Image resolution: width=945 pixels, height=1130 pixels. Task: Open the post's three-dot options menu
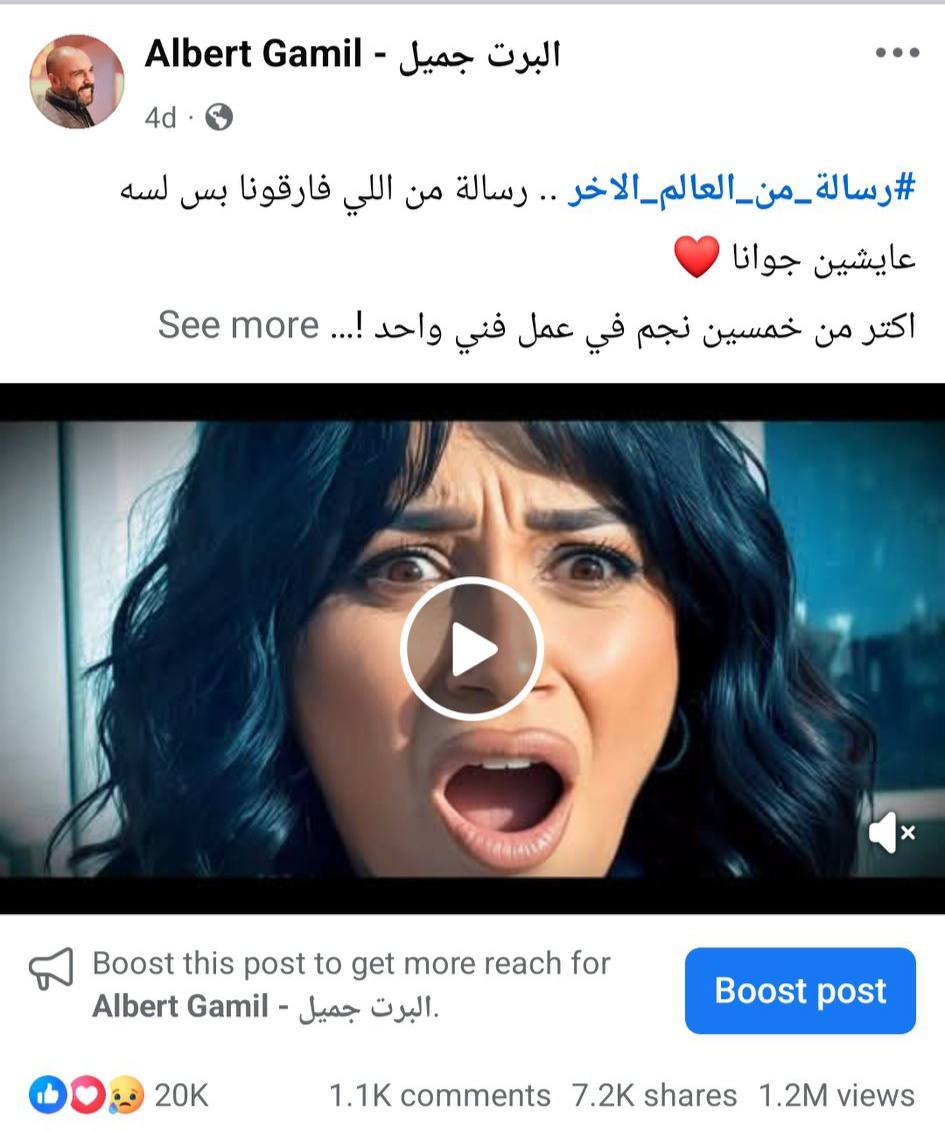(x=896, y=53)
